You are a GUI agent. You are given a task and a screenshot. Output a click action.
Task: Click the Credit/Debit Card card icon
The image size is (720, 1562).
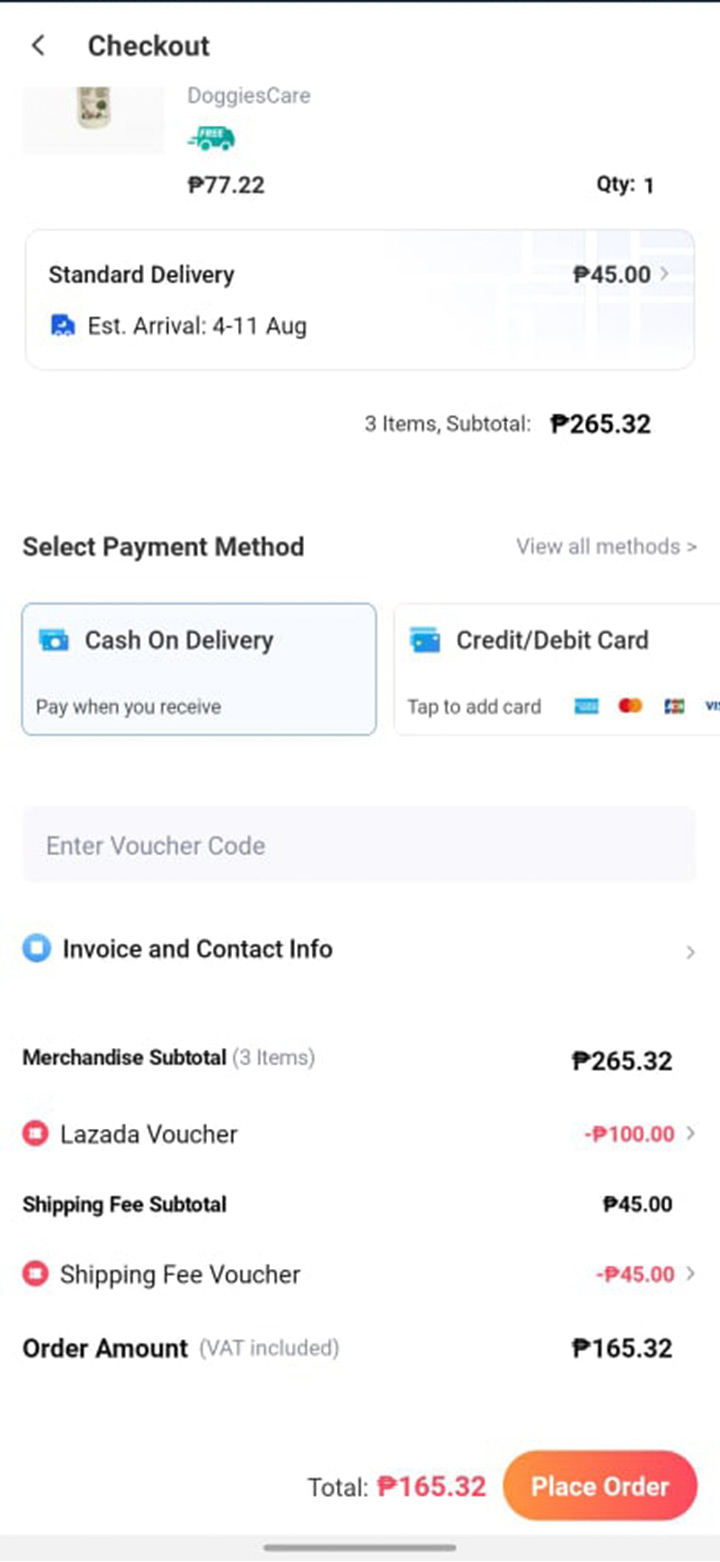click(424, 640)
